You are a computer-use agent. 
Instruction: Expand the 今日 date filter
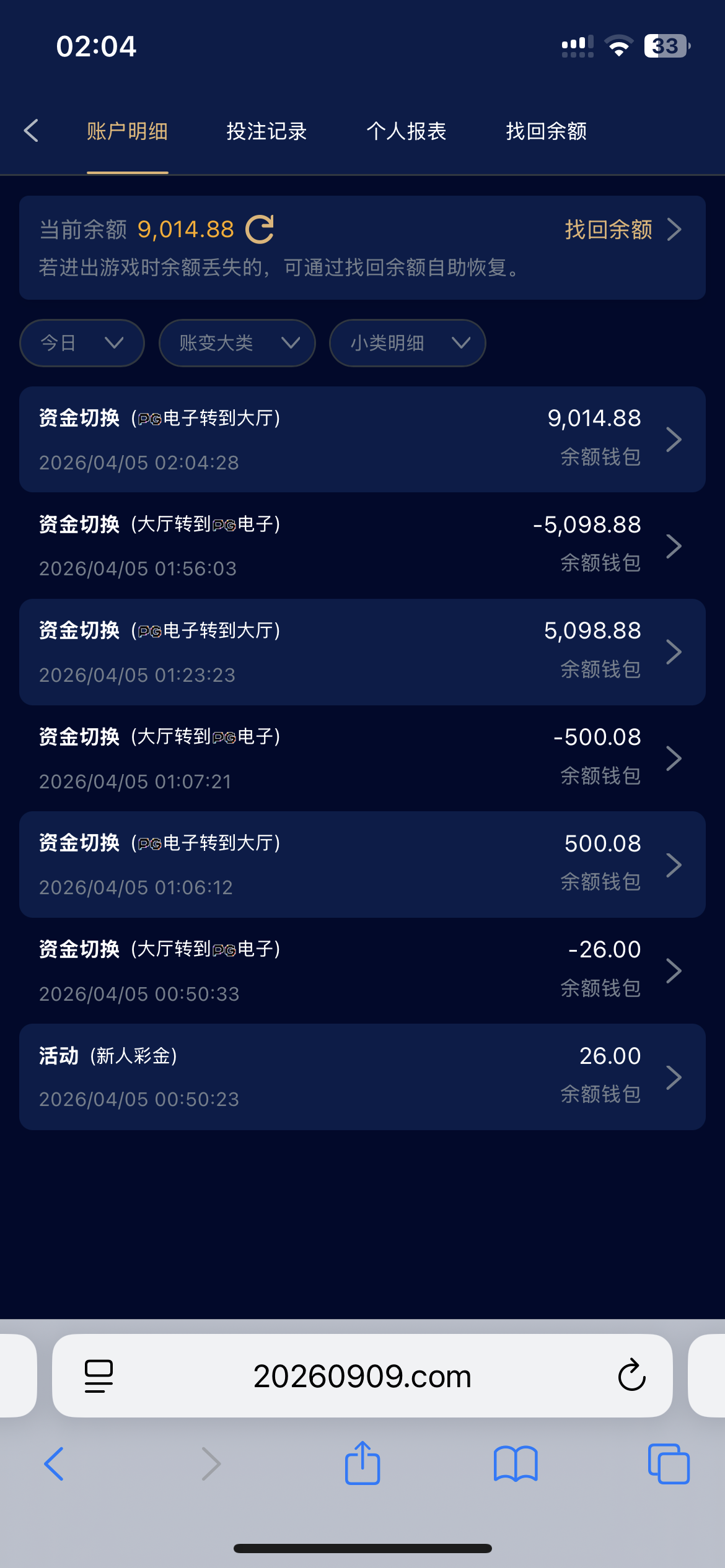point(82,343)
